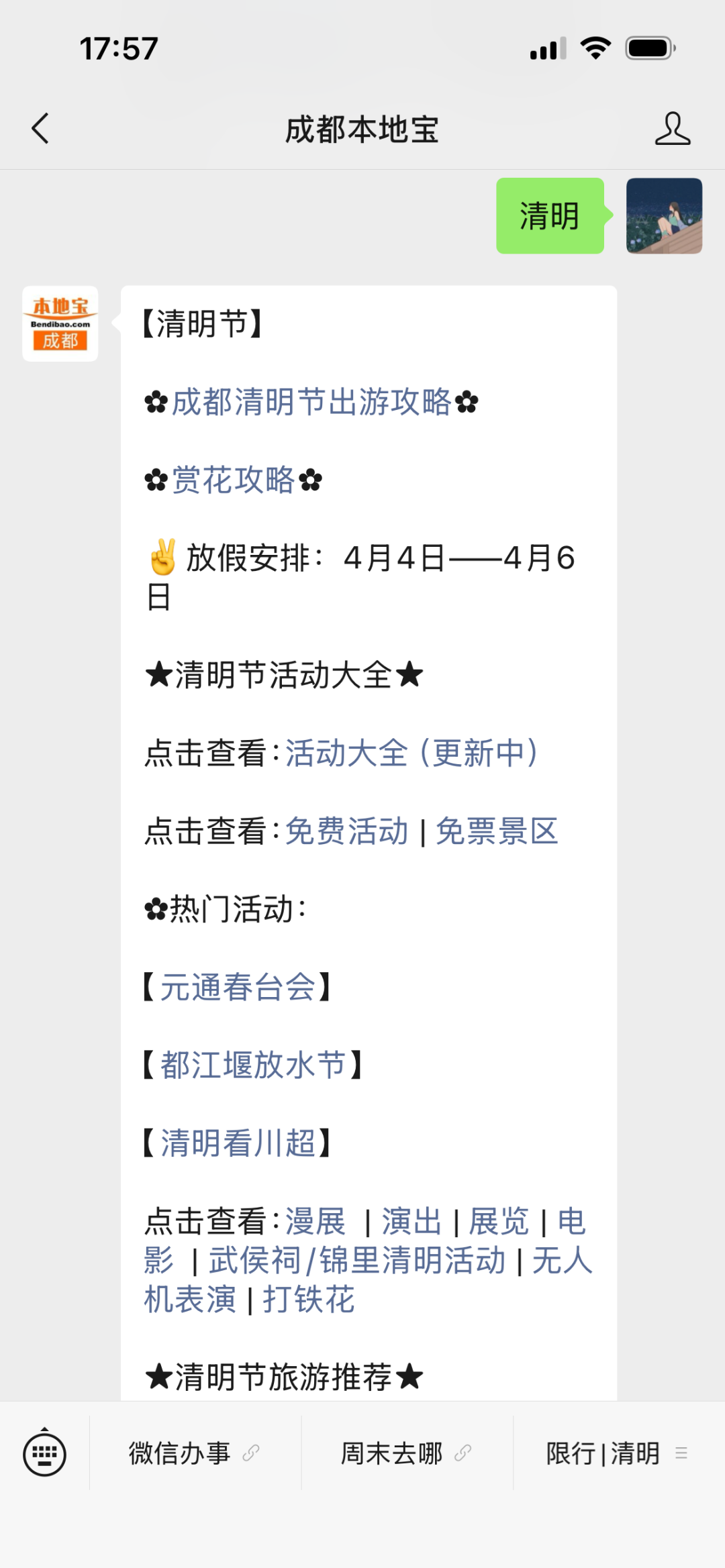Open the account profile icon
This screenshot has width=725, height=1568.
pyautogui.click(x=672, y=128)
